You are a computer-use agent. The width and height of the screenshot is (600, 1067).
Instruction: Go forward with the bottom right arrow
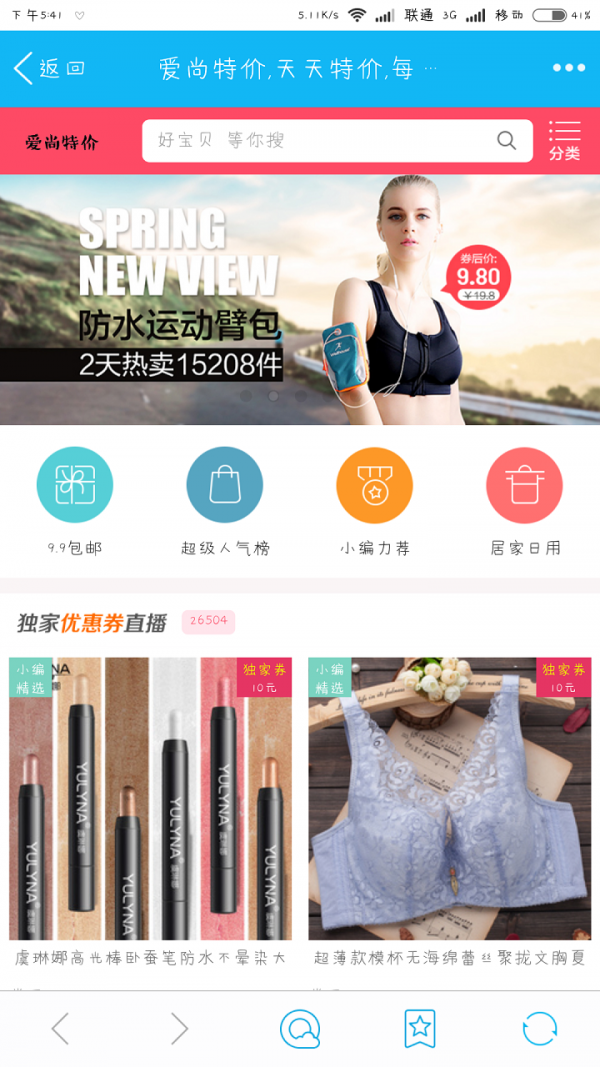[x=179, y=1028]
